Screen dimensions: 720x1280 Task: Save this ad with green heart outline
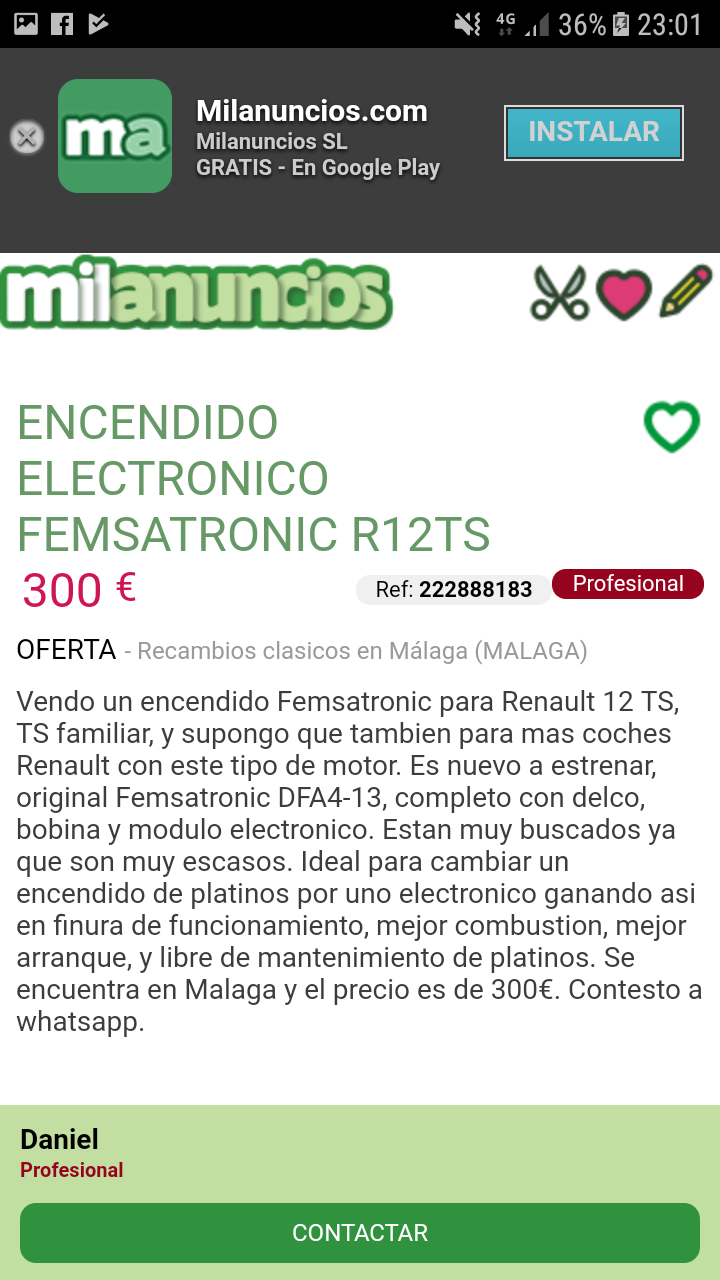click(x=671, y=427)
